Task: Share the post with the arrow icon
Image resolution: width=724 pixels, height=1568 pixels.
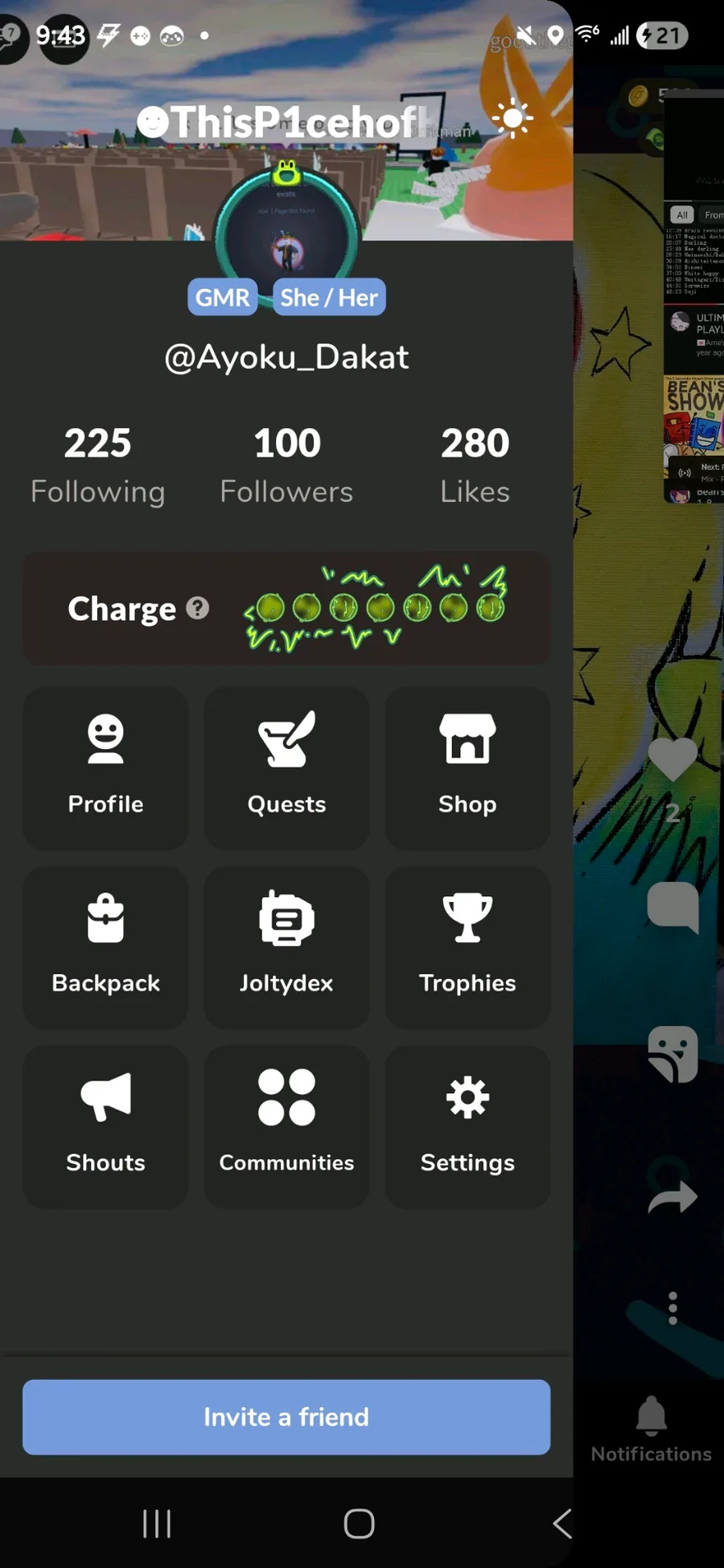Action: coord(673,1196)
